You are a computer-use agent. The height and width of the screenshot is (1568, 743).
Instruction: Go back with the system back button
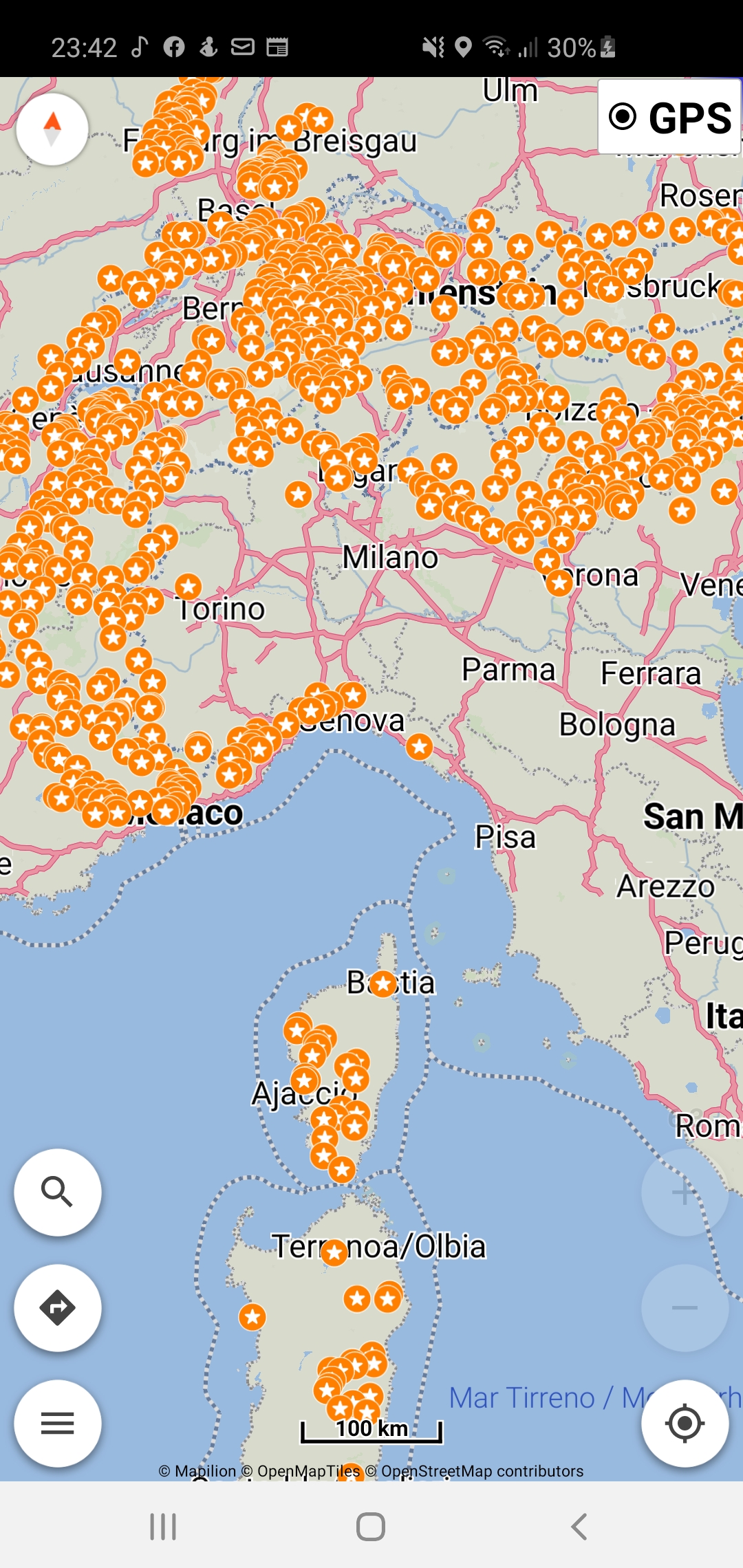579,1527
